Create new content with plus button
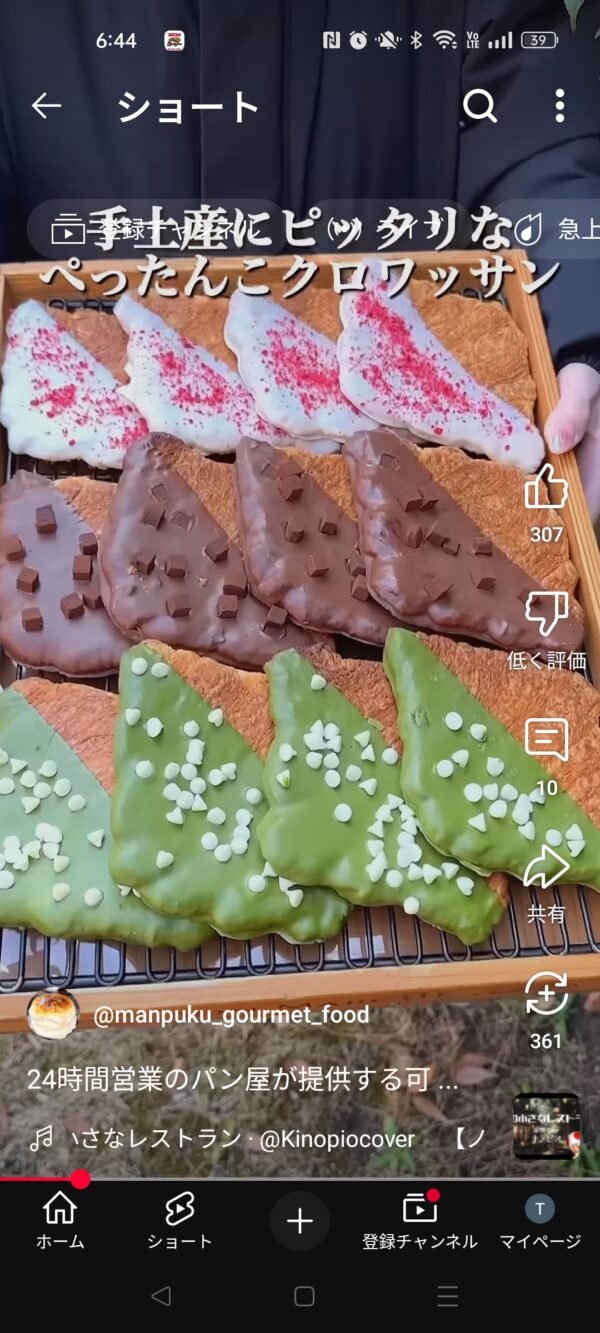Screen dimensions: 600x1333 pyautogui.click(x=300, y=1221)
